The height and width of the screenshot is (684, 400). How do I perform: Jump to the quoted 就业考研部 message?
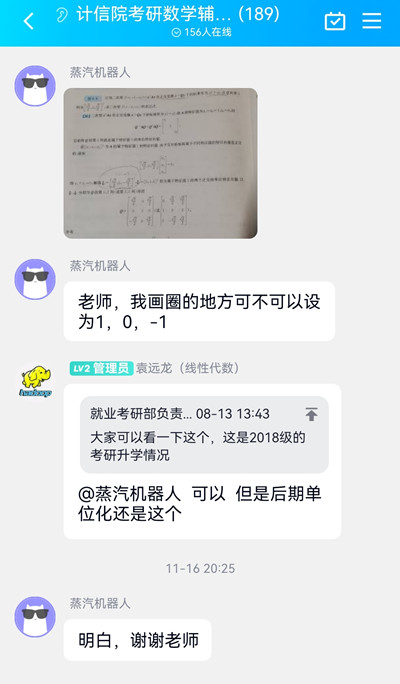(x=311, y=414)
